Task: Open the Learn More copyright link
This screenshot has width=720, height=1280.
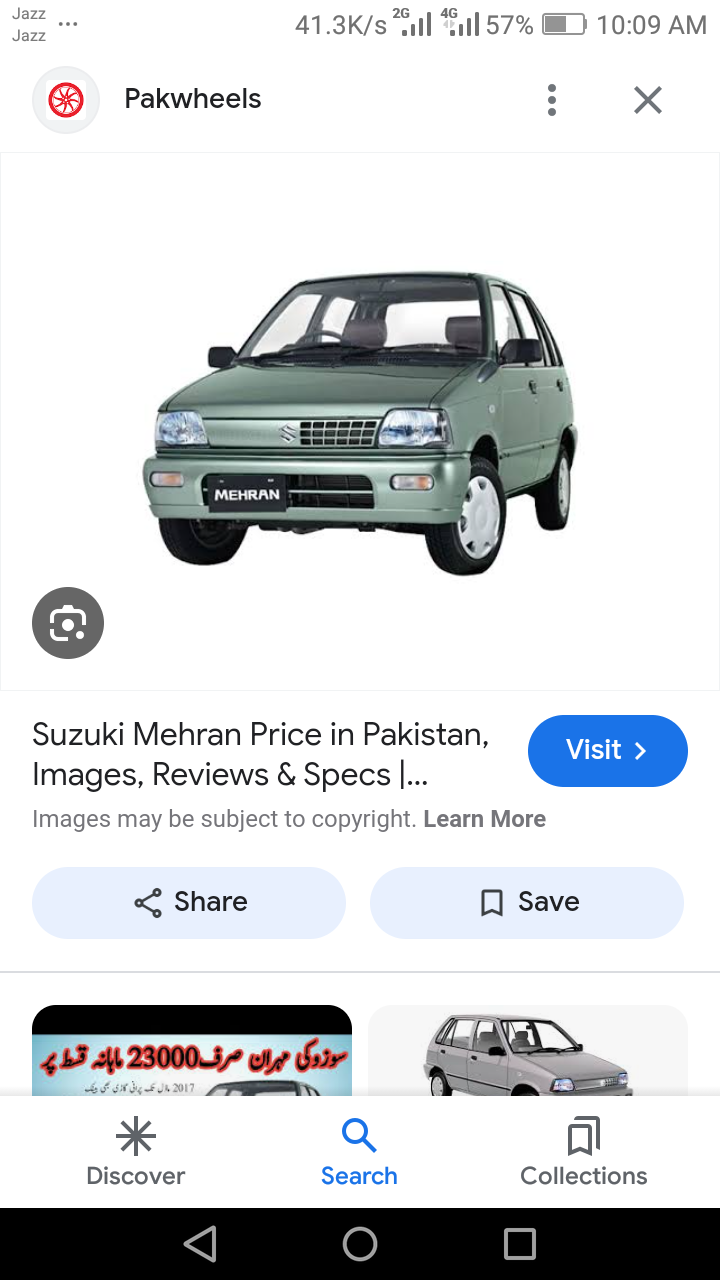Action: tap(484, 819)
